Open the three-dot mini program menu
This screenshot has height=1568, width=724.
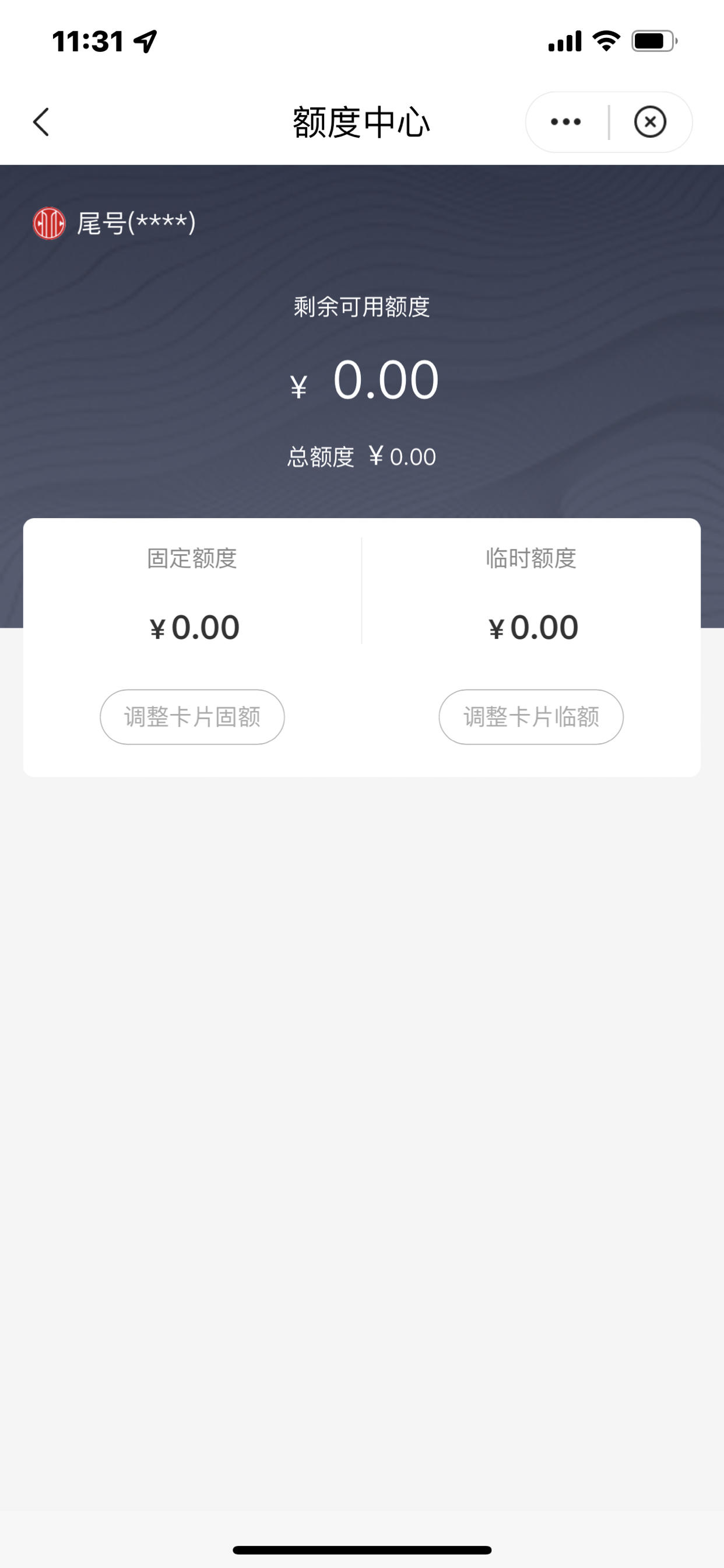(x=566, y=122)
